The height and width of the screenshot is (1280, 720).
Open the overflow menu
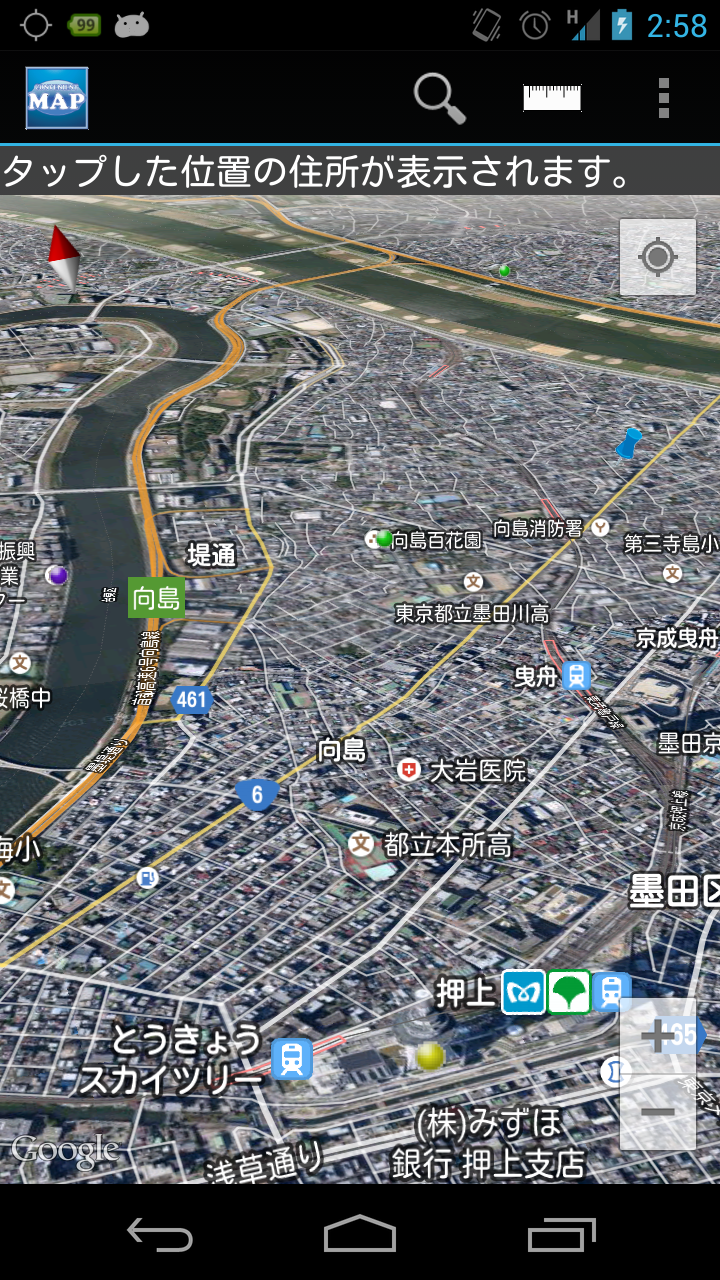[663, 98]
